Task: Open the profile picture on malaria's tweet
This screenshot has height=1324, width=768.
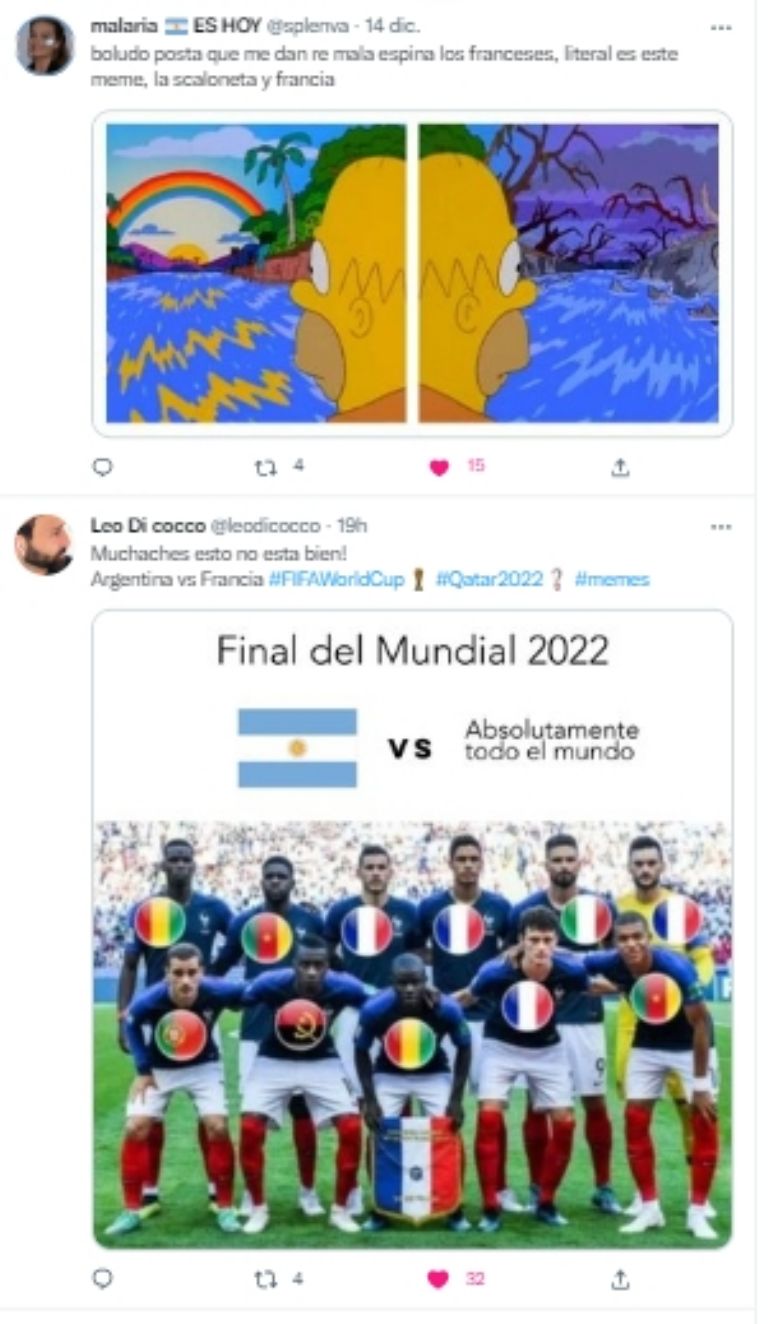Action: (44, 45)
